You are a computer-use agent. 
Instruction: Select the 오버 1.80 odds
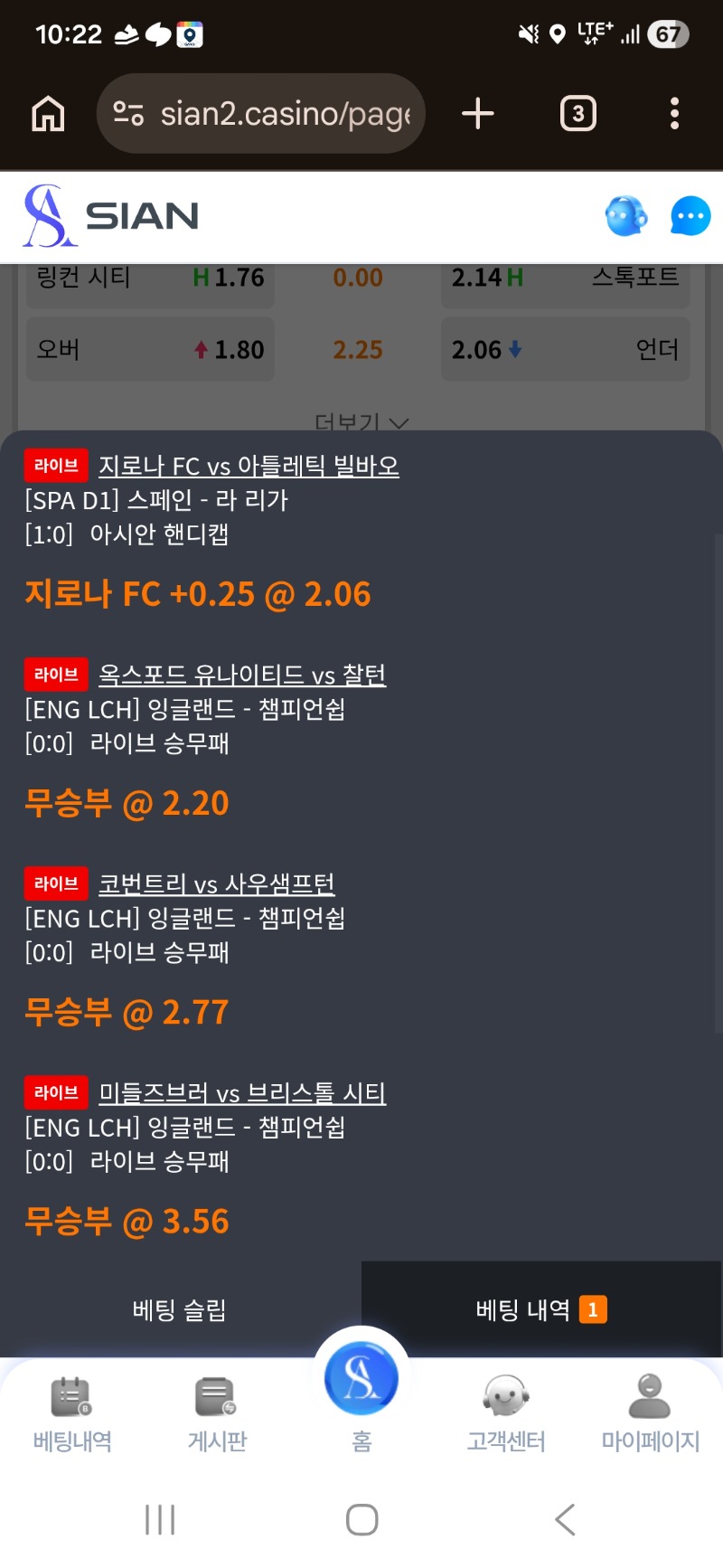150,350
